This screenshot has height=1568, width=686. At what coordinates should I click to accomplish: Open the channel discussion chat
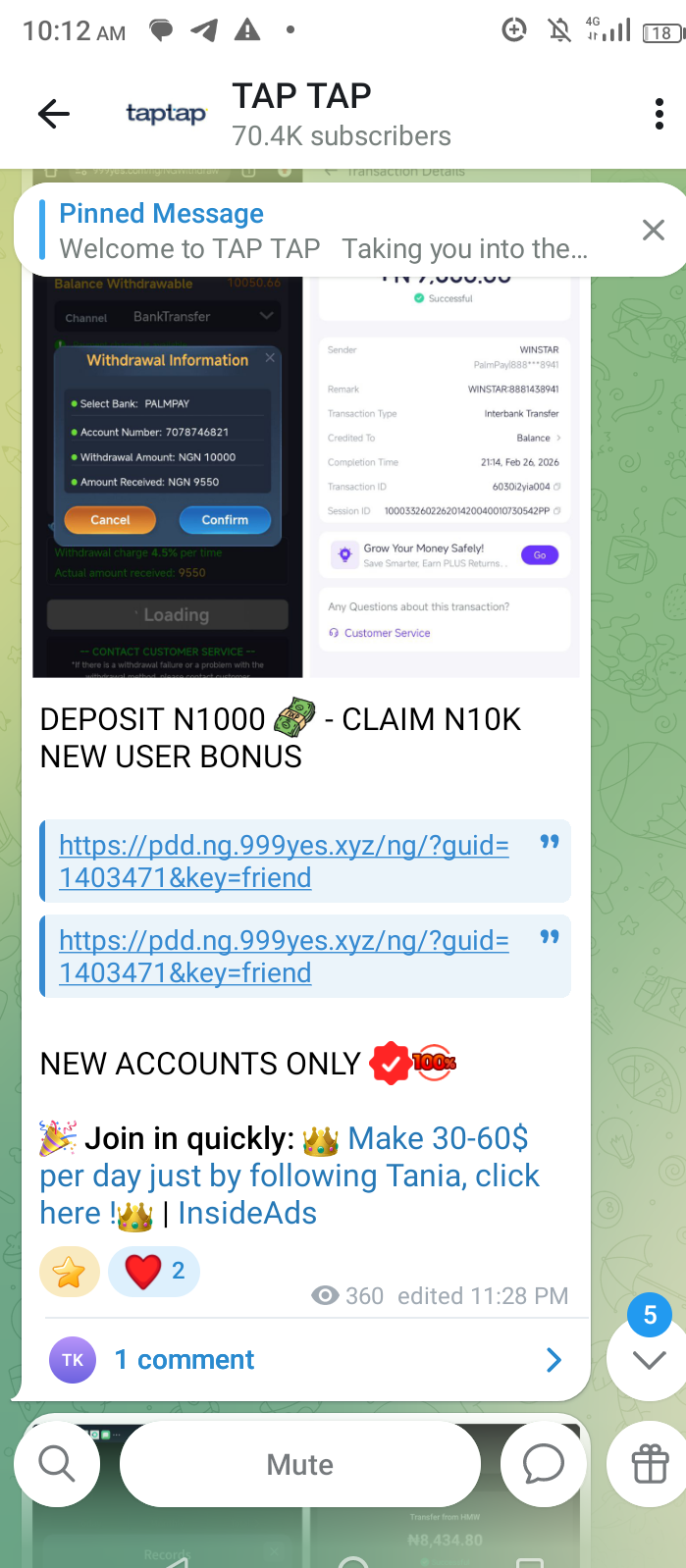[x=543, y=1464]
